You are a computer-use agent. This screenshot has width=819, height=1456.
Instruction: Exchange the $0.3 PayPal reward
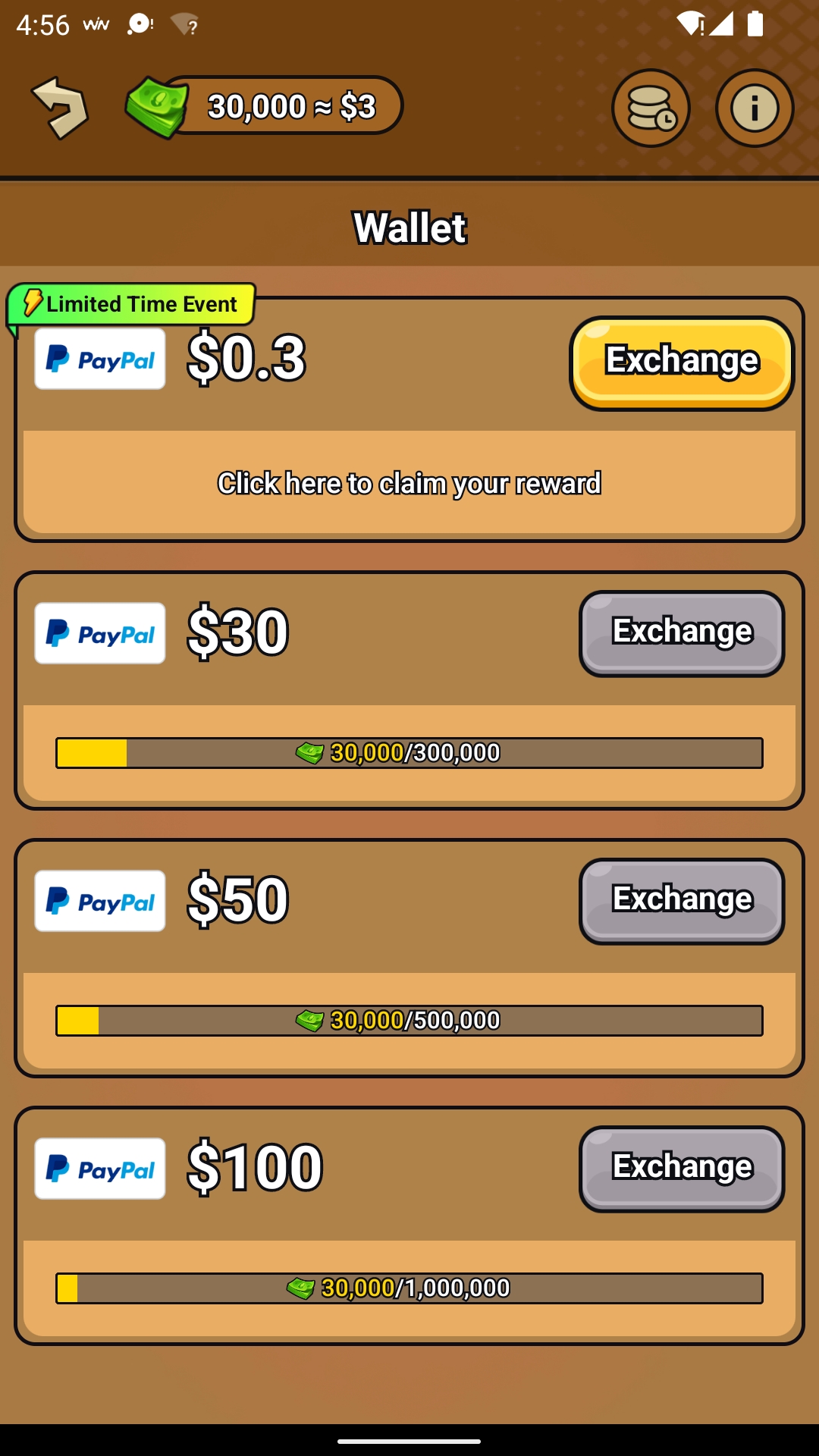[x=681, y=363]
